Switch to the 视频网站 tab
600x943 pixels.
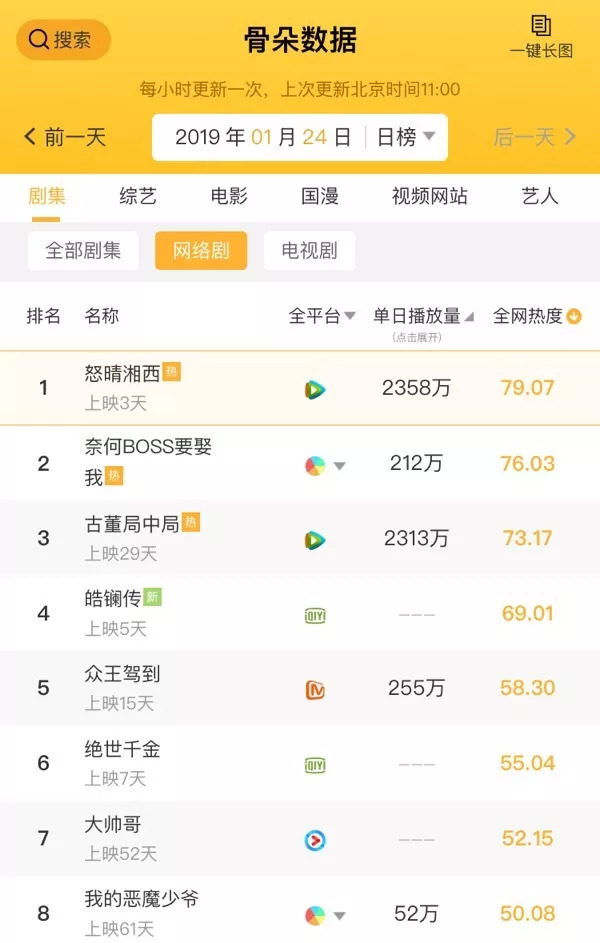tap(429, 196)
